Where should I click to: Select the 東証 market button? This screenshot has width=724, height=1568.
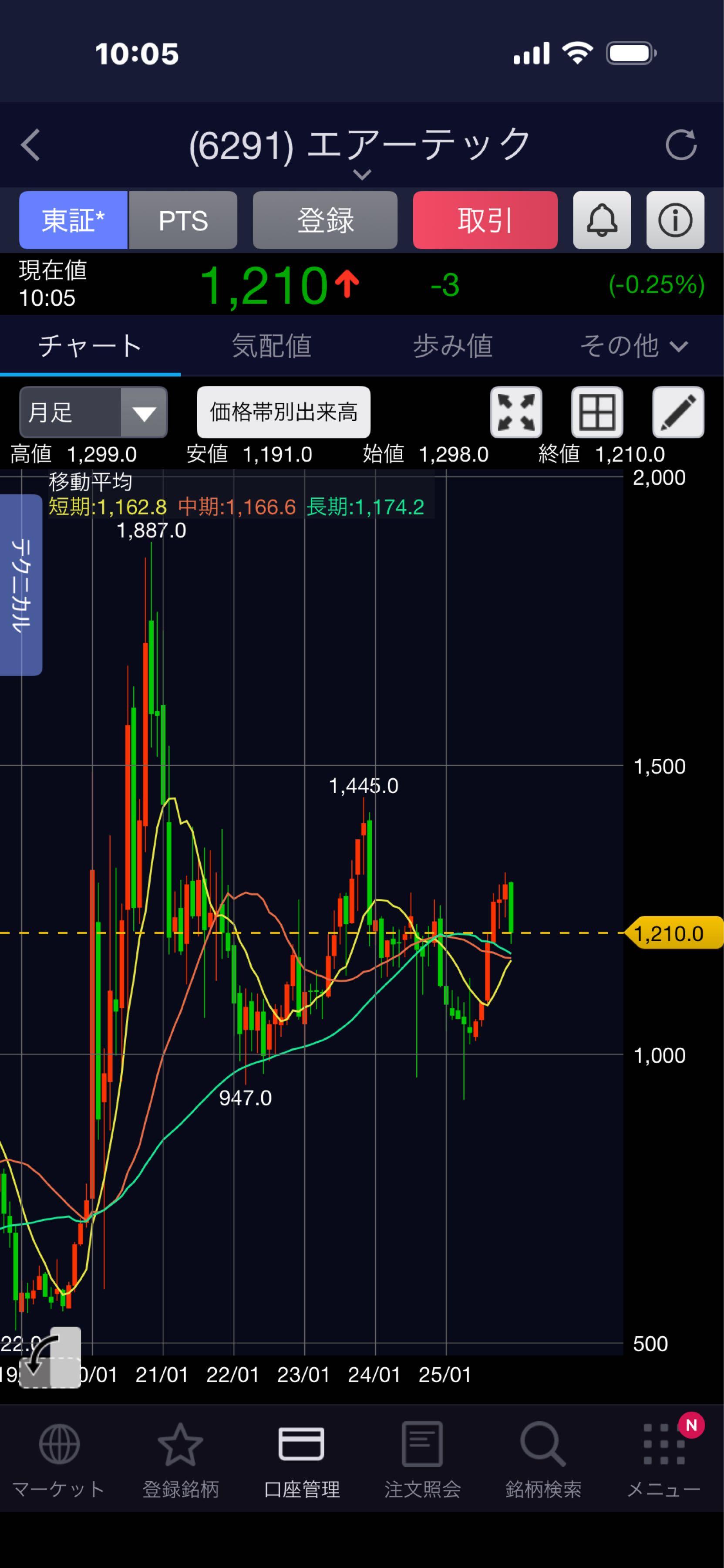(x=73, y=220)
